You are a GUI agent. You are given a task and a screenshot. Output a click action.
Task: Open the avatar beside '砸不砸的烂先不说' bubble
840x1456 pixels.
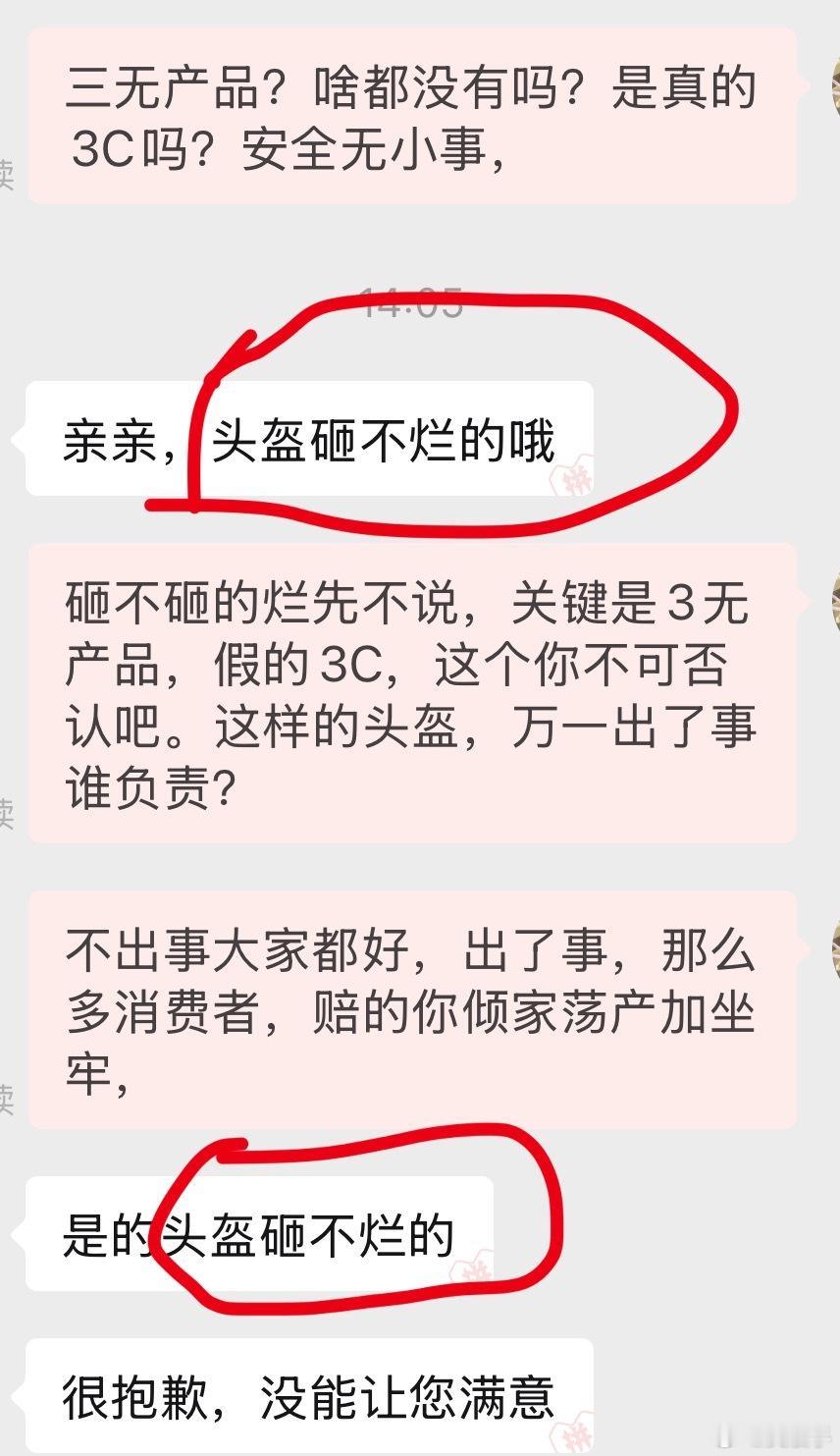pyautogui.click(x=833, y=599)
